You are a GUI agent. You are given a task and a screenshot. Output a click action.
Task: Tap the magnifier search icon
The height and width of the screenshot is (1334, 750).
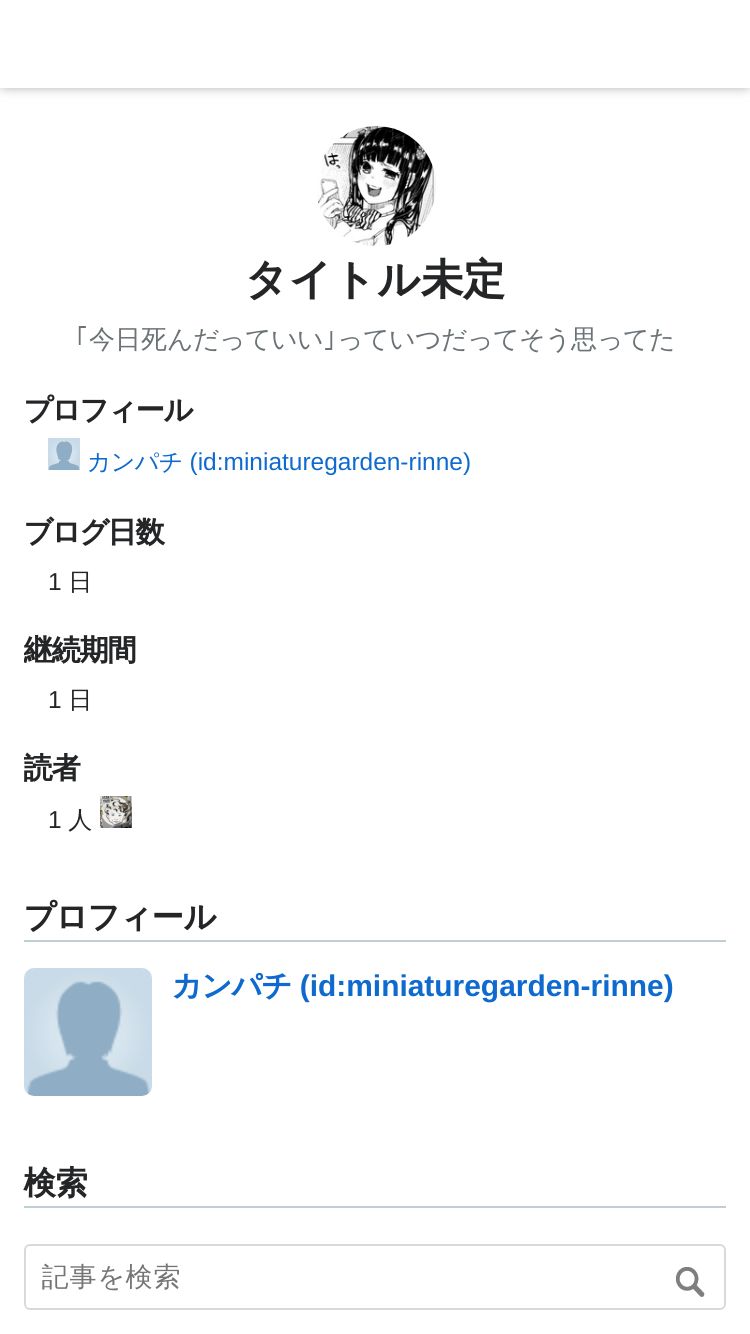689,1281
